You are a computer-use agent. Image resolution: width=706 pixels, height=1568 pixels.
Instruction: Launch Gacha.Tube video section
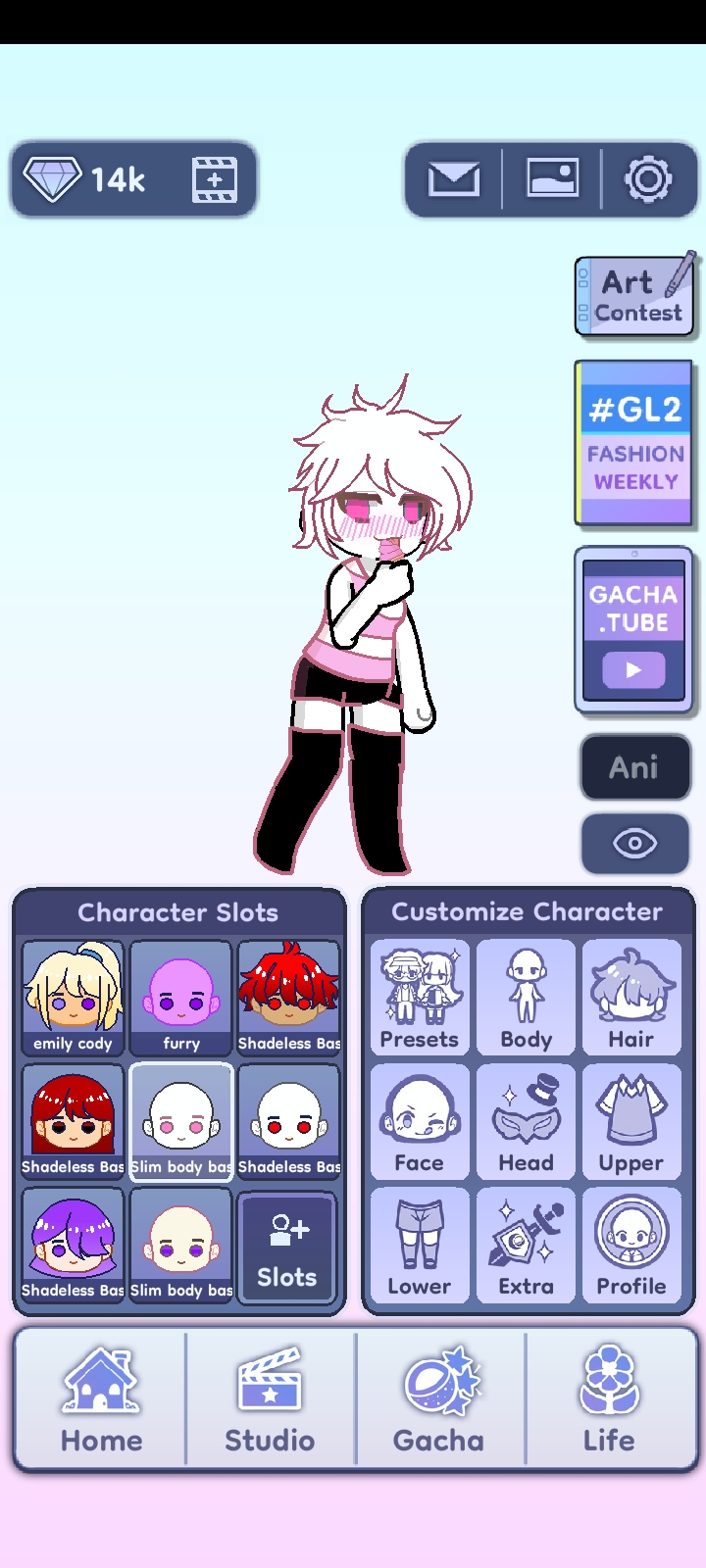pyautogui.click(x=633, y=630)
